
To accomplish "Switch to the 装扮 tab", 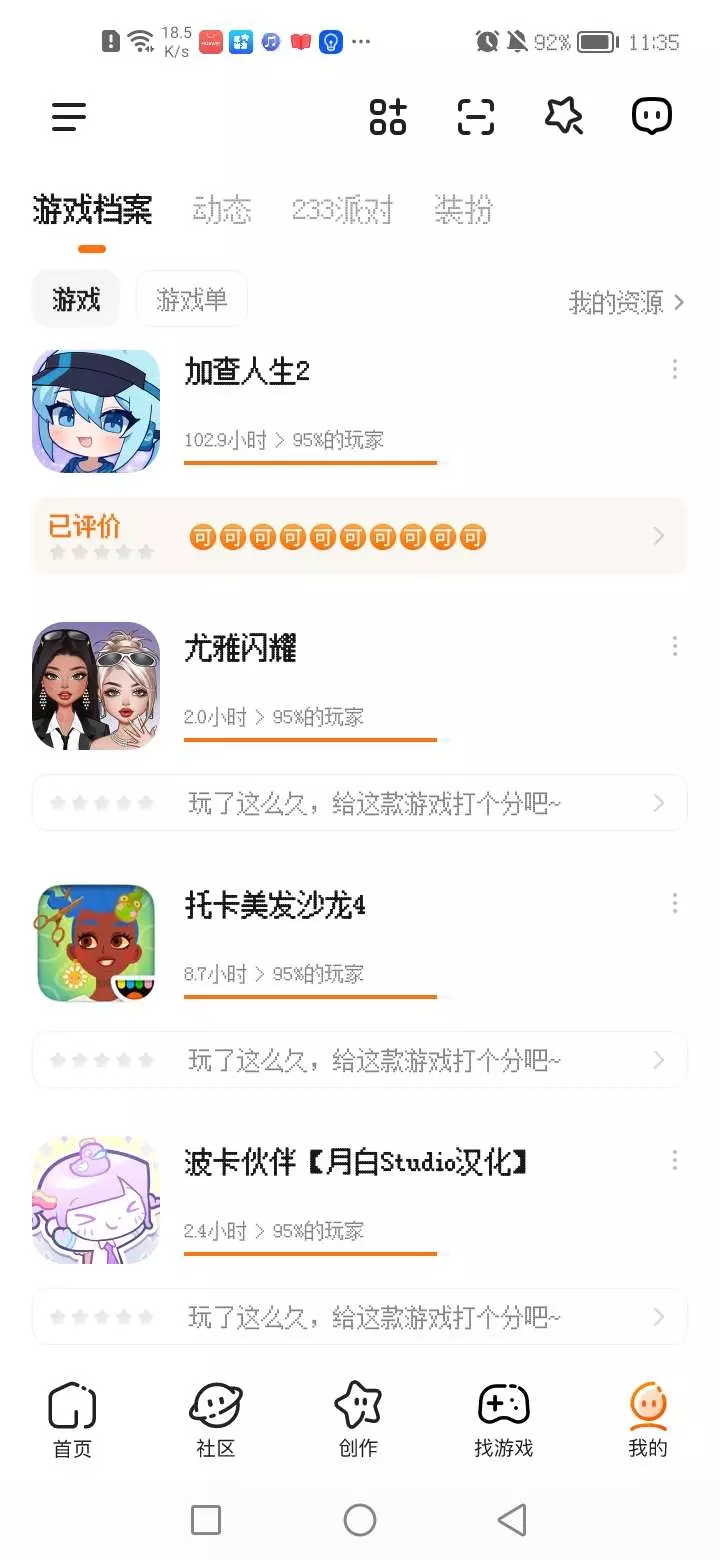I will click(x=463, y=210).
